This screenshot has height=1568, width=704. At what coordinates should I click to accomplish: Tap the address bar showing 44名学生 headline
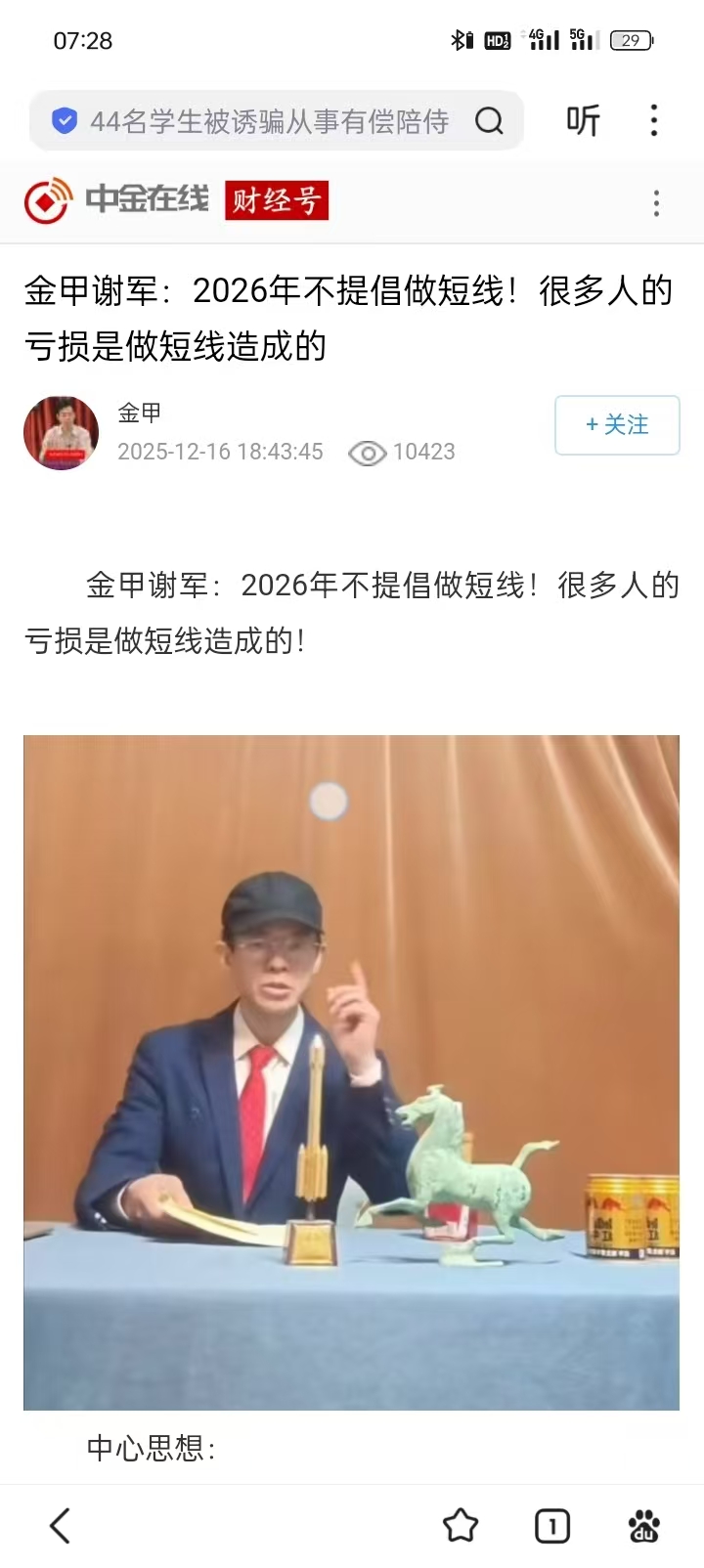pyautogui.click(x=269, y=121)
